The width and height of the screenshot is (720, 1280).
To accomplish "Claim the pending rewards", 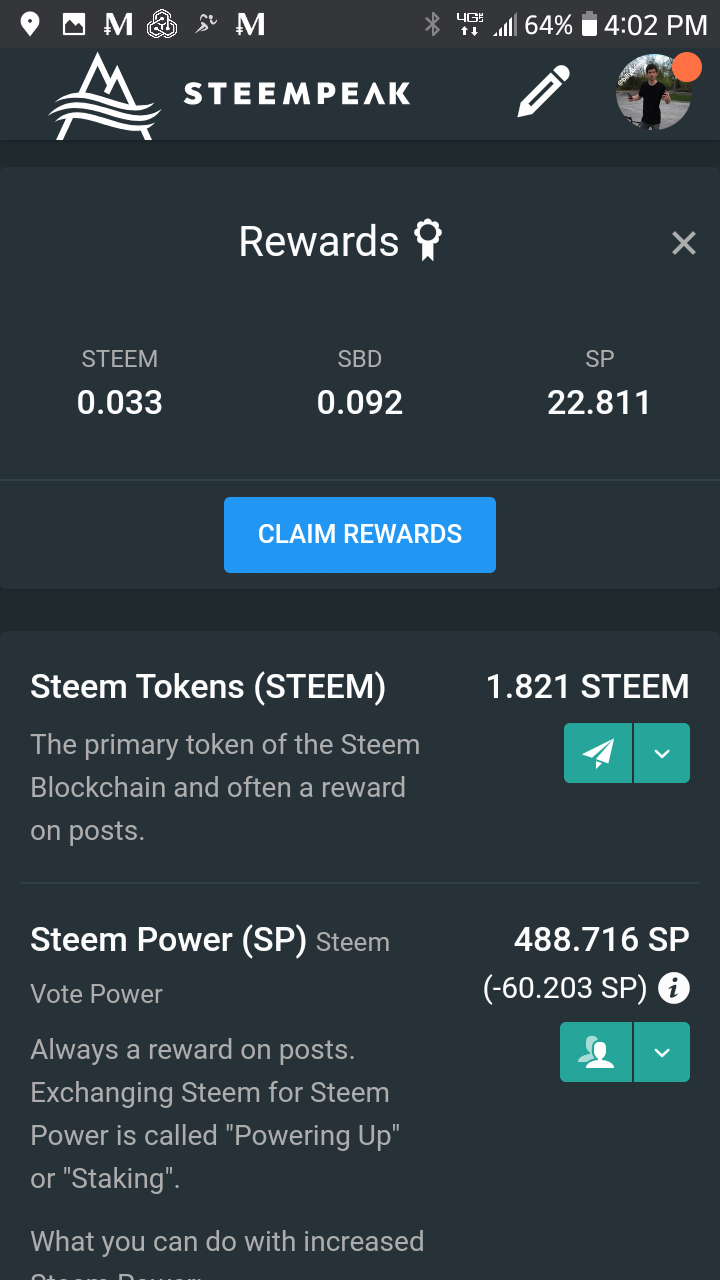I will tap(360, 535).
